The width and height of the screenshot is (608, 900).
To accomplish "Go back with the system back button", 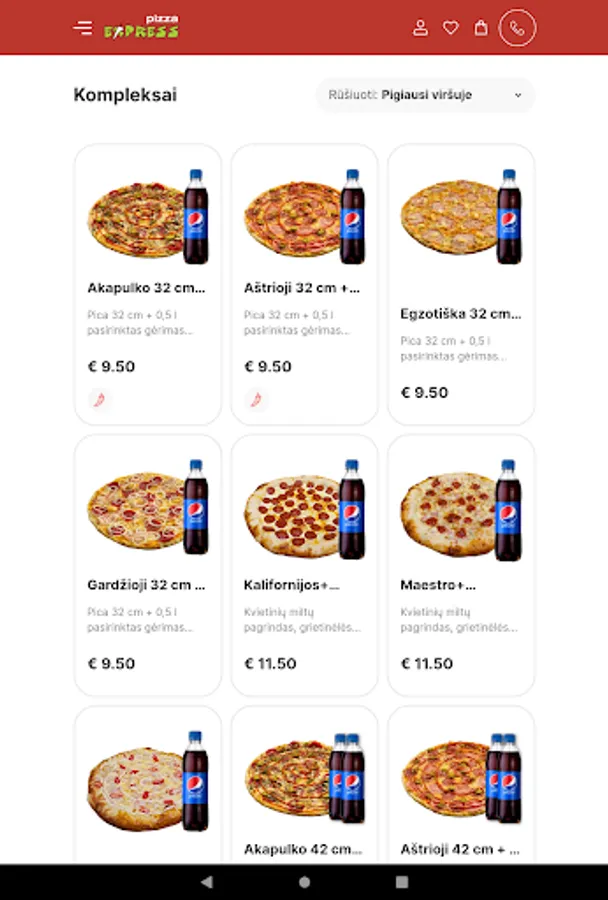I will (207, 882).
